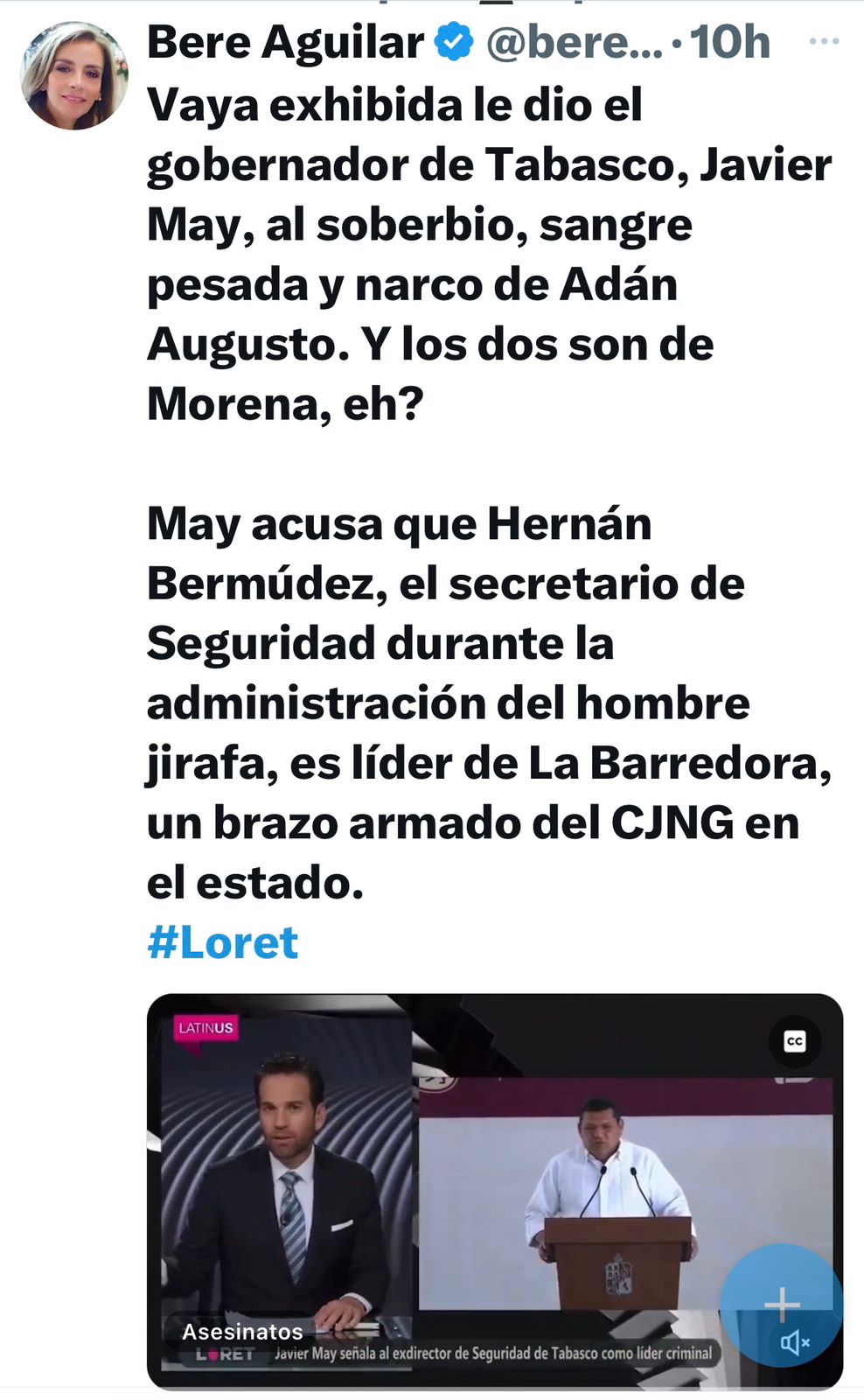Open the #Loret hashtag
864x1400 pixels.
223,942
